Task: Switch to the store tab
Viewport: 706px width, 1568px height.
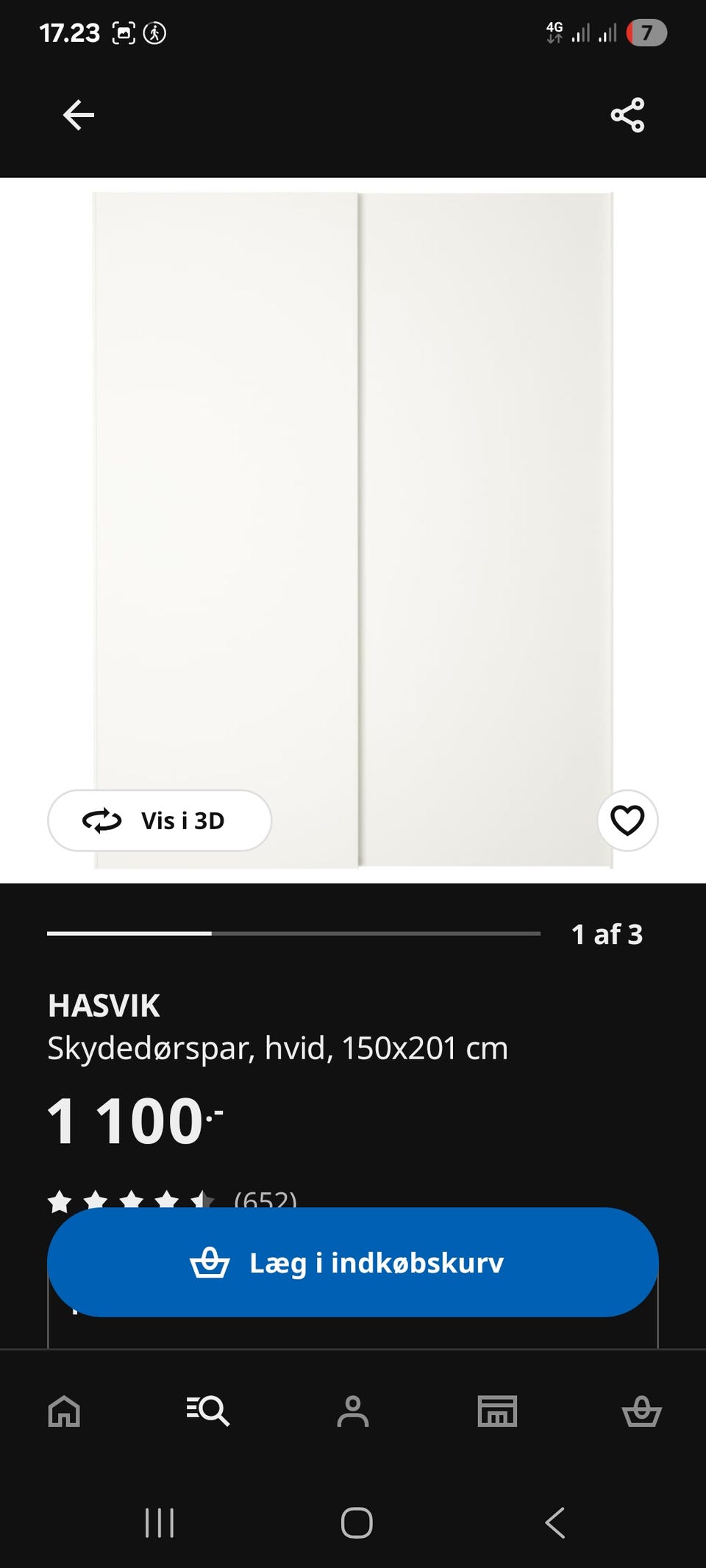Action: (497, 1411)
